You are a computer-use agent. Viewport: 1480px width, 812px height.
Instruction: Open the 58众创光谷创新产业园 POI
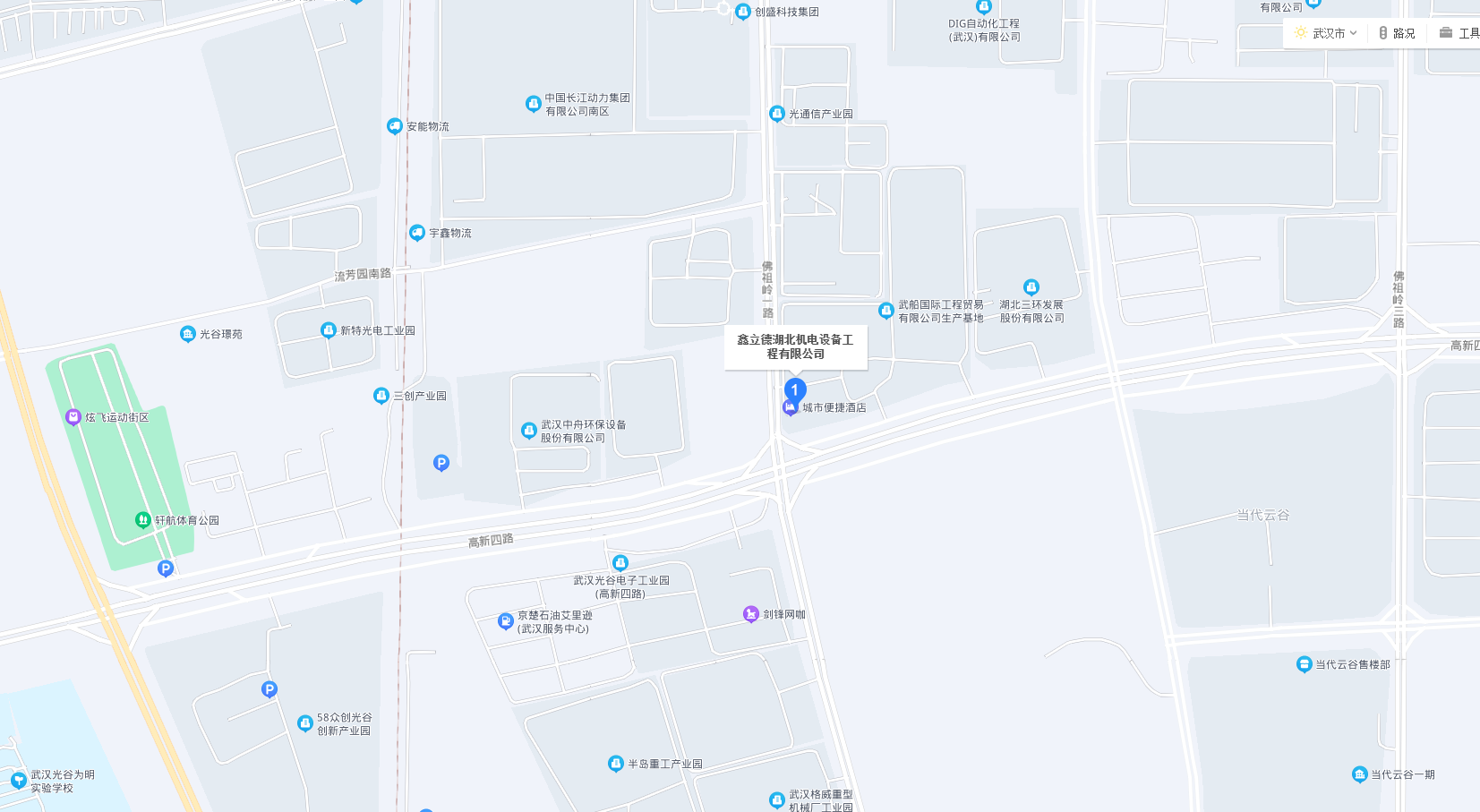click(x=305, y=722)
